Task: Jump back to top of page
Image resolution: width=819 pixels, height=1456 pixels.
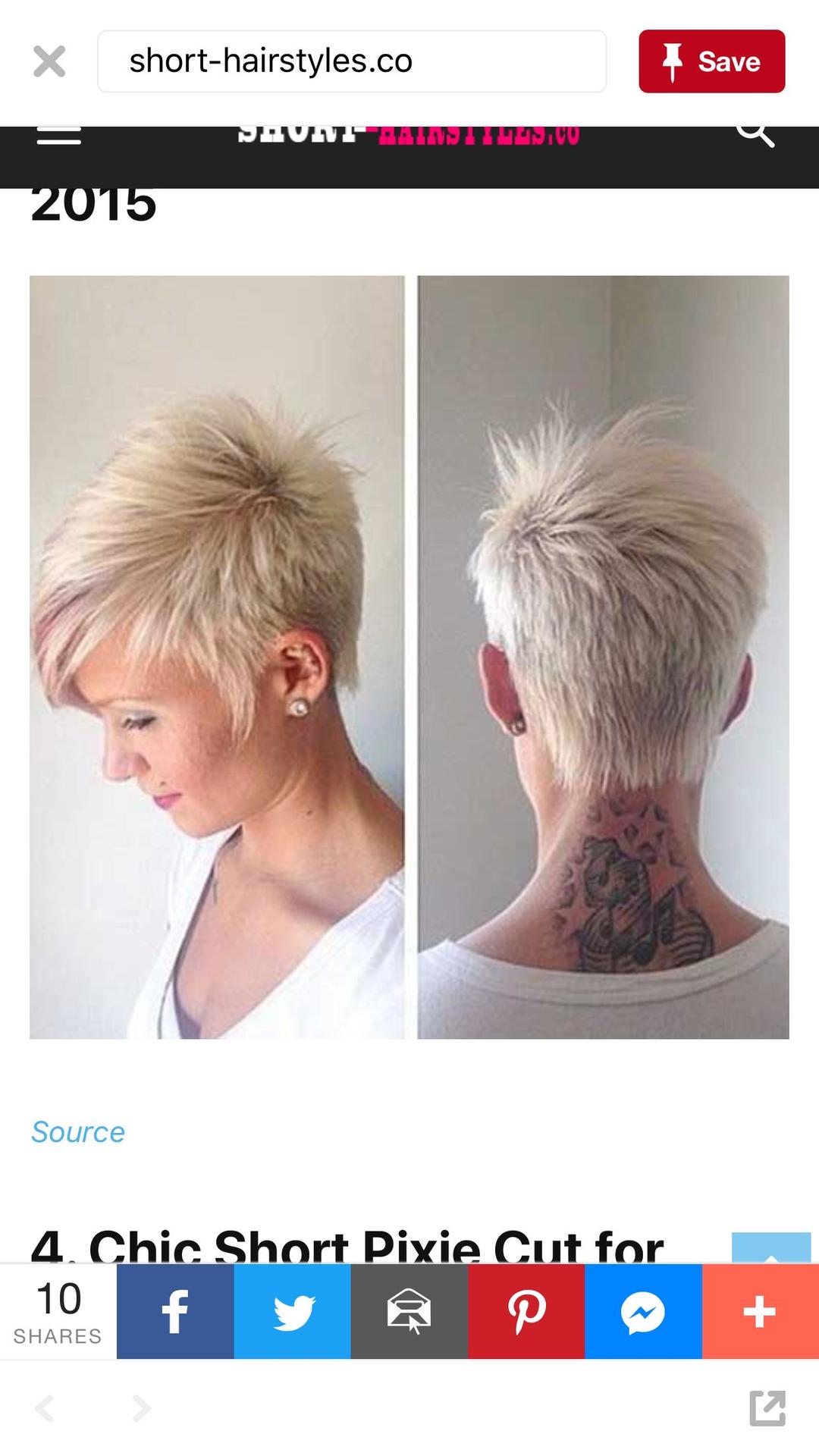Action: pyautogui.click(x=771, y=1247)
